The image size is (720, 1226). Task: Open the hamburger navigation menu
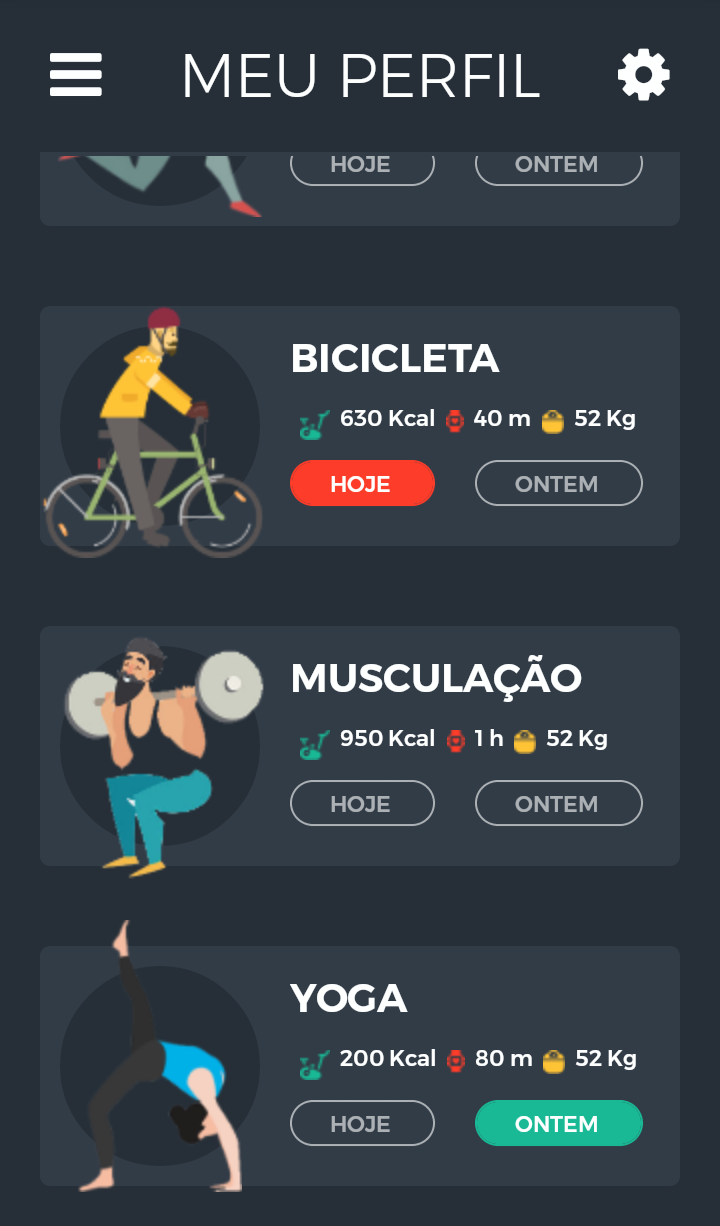[x=75, y=75]
